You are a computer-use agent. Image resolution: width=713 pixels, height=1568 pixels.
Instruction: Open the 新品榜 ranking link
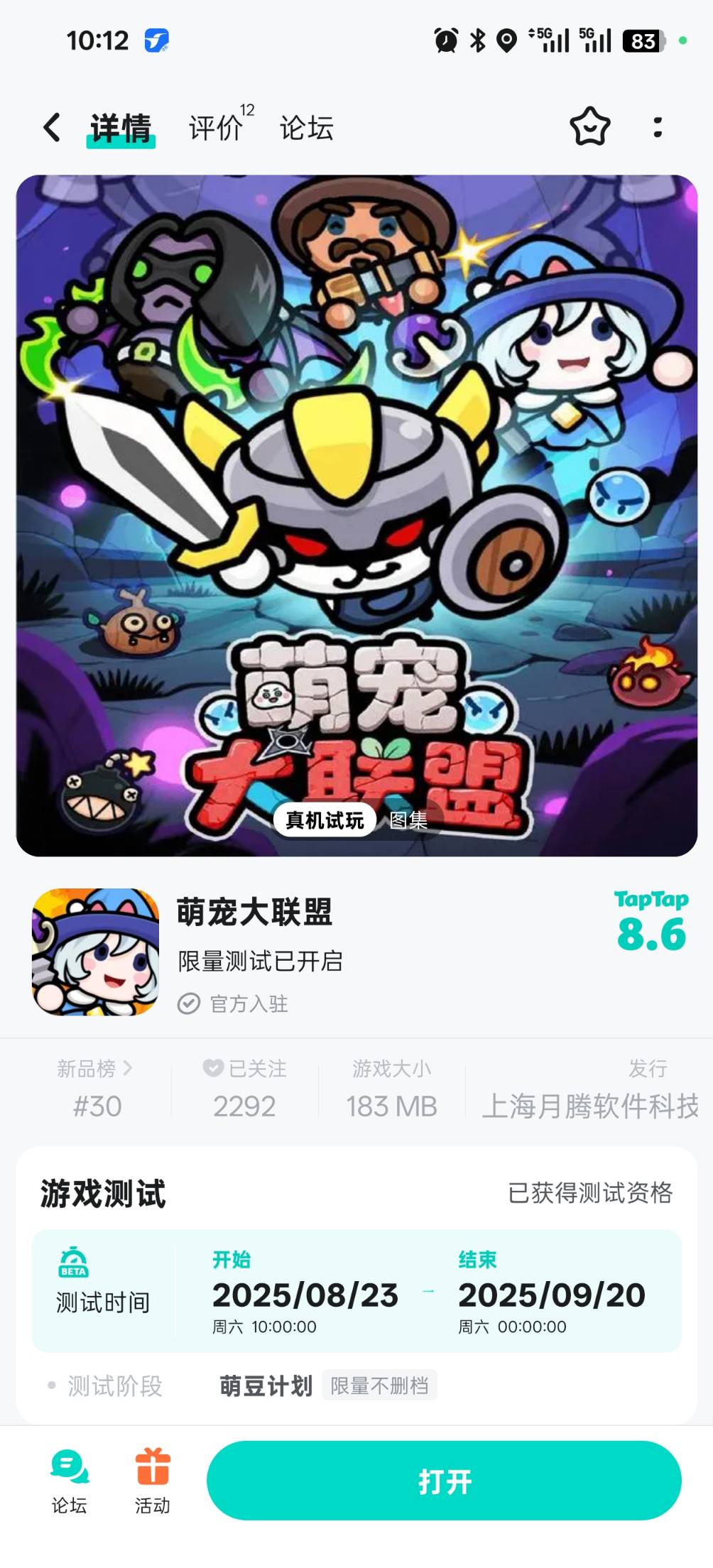(x=95, y=1068)
